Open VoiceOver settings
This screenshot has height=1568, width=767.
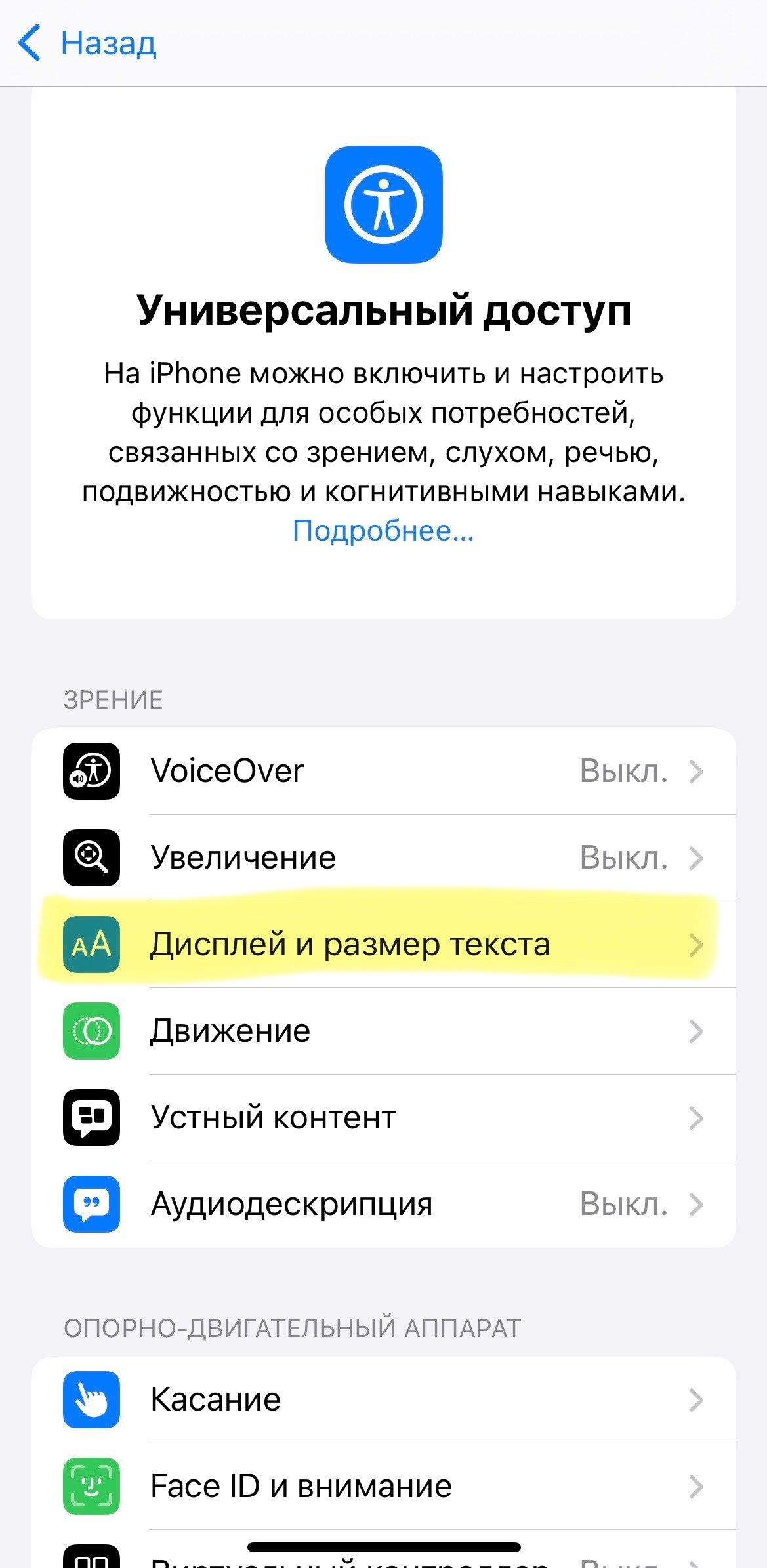tap(383, 772)
